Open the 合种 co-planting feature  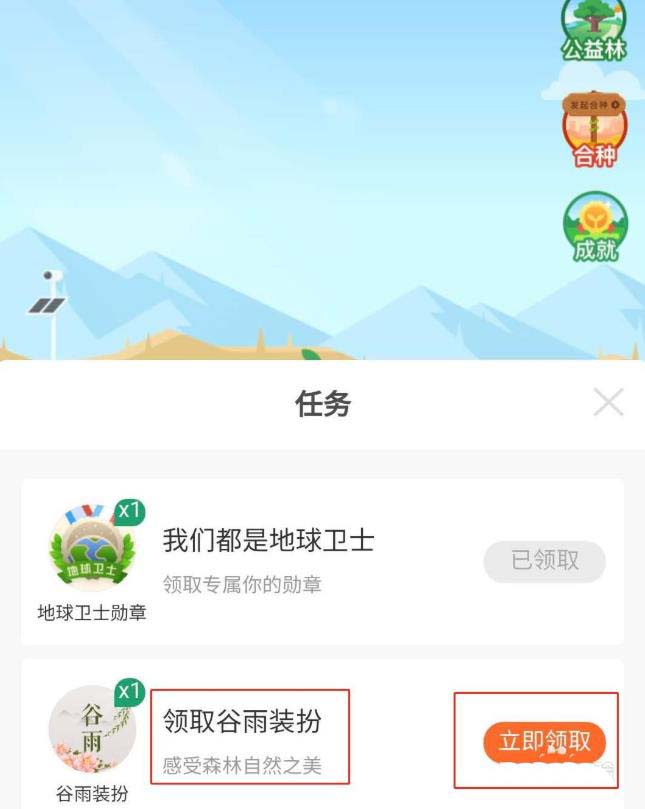(x=594, y=128)
